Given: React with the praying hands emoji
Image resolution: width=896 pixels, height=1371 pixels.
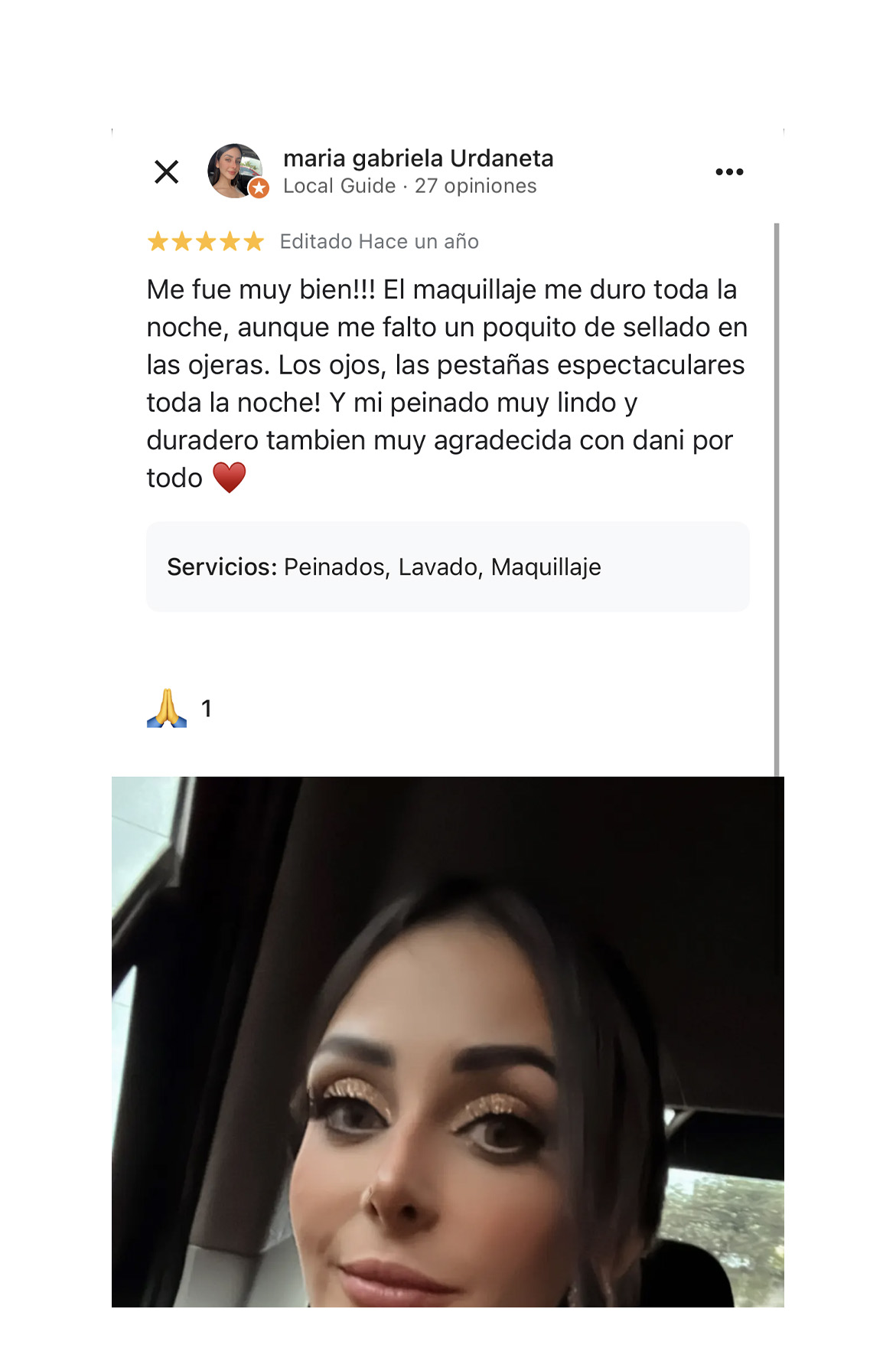Looking at the screenshot, I should [x=168, y=708].
